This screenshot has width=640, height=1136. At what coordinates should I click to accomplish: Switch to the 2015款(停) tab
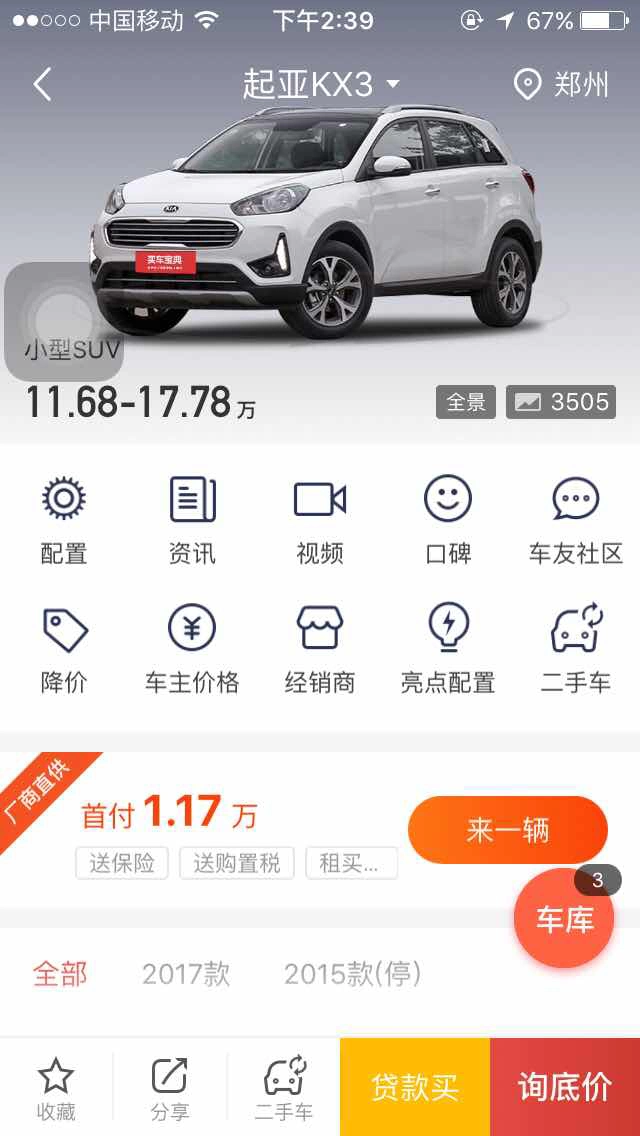point(352,974)
